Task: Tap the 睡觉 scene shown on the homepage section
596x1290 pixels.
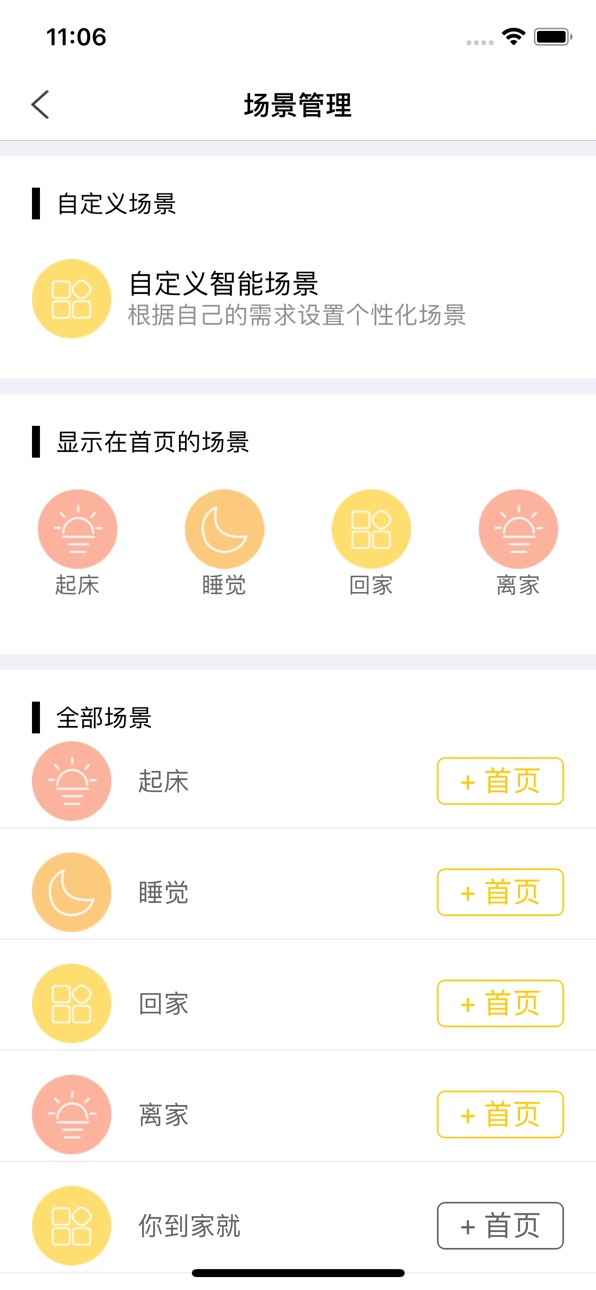Action: pyautogui.click(x=224, y=543)
